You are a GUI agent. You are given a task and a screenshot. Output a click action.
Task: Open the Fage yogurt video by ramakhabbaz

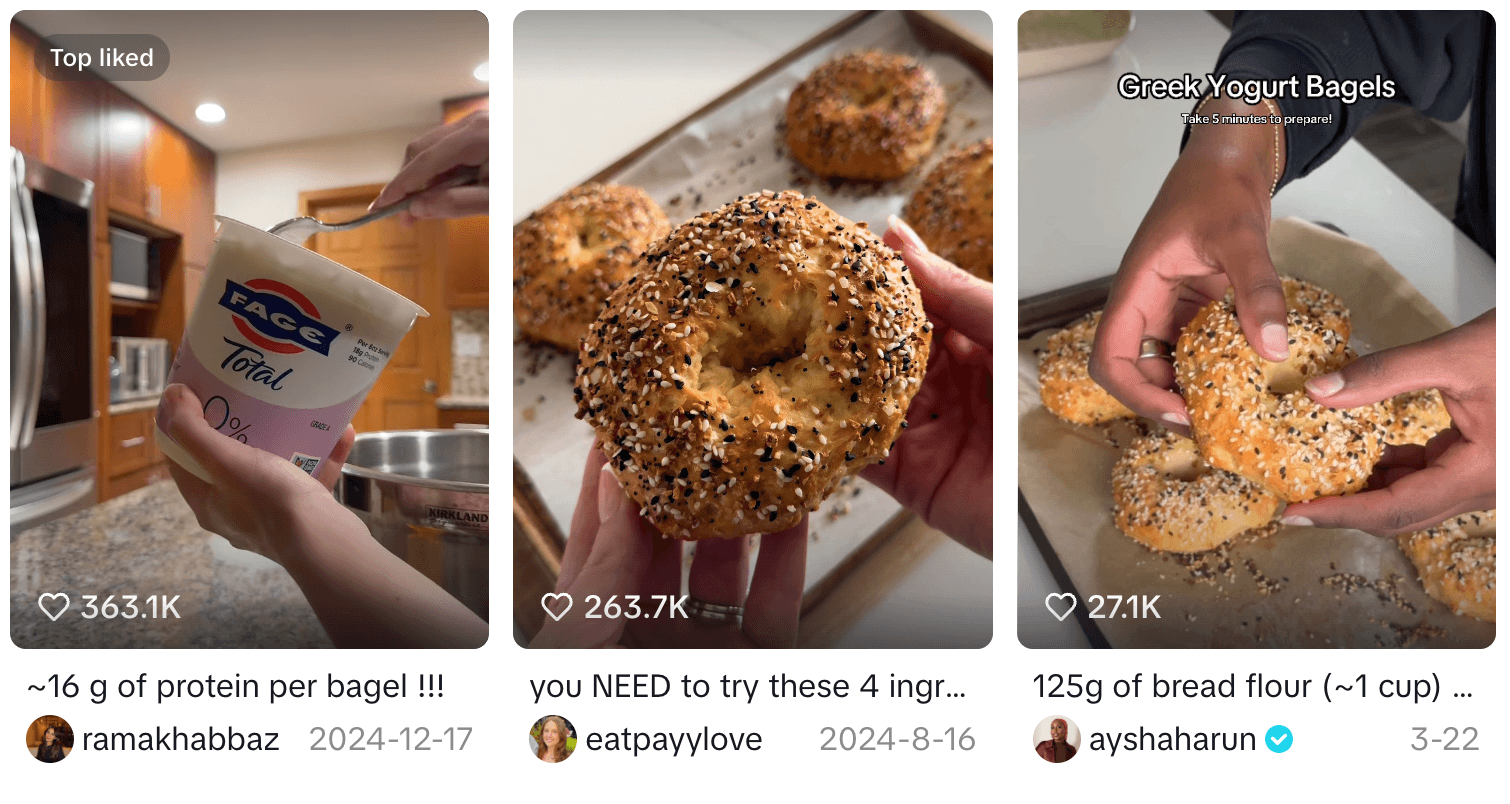pos(249,330)
